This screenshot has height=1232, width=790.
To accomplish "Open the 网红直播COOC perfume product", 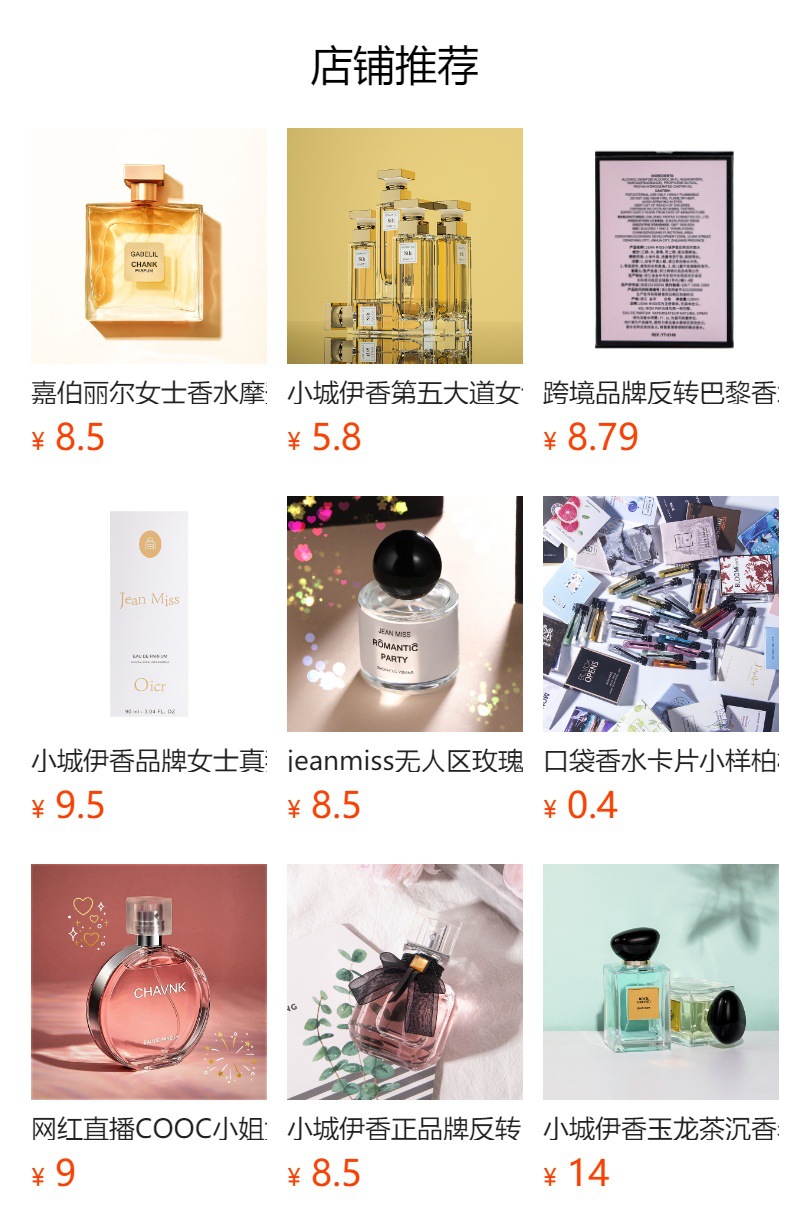I will 149,982.
